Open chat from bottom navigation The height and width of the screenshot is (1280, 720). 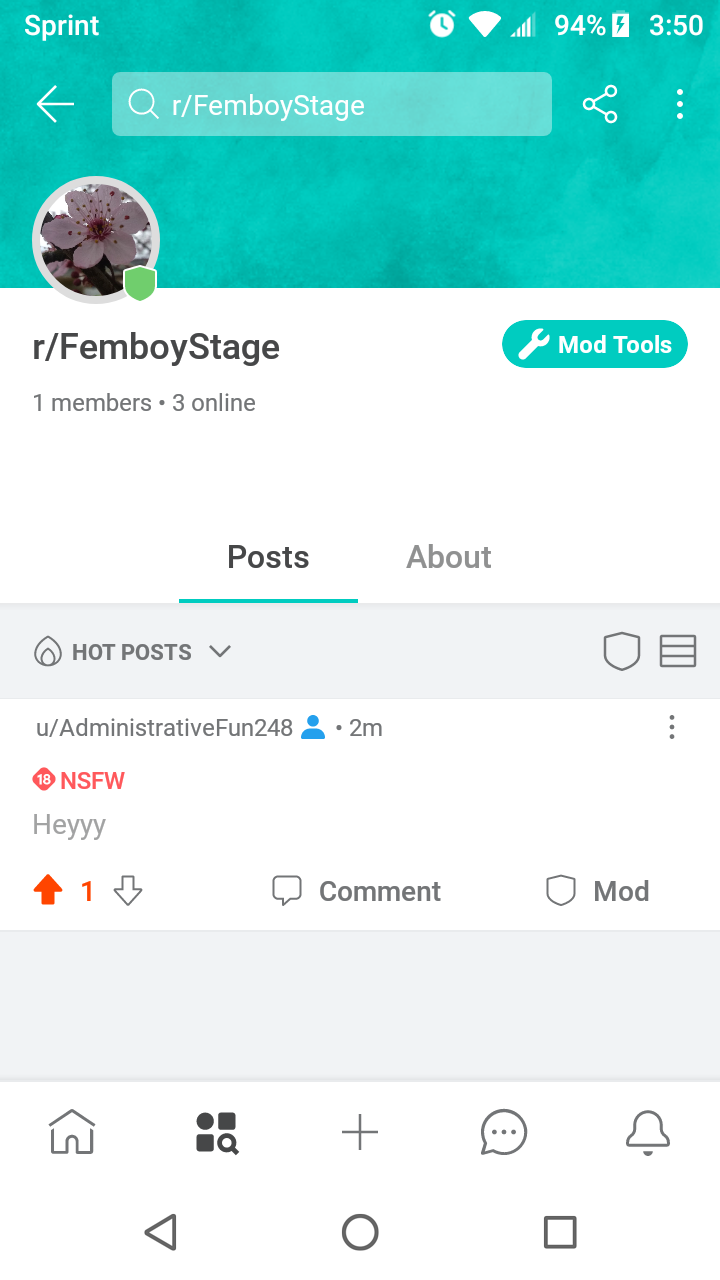(503, 1133)
